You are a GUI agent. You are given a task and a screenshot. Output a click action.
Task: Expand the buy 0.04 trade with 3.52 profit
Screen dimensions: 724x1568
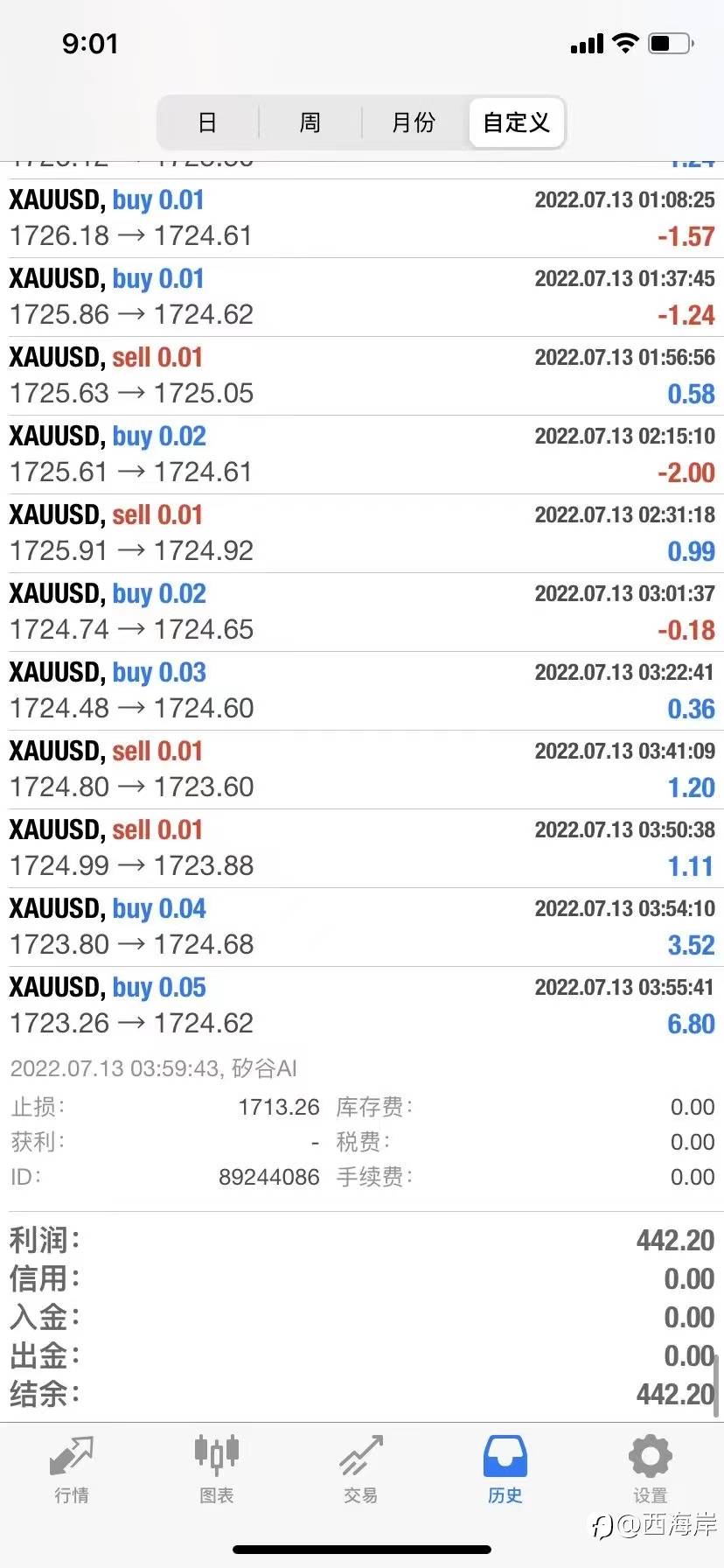pos(362,927)
